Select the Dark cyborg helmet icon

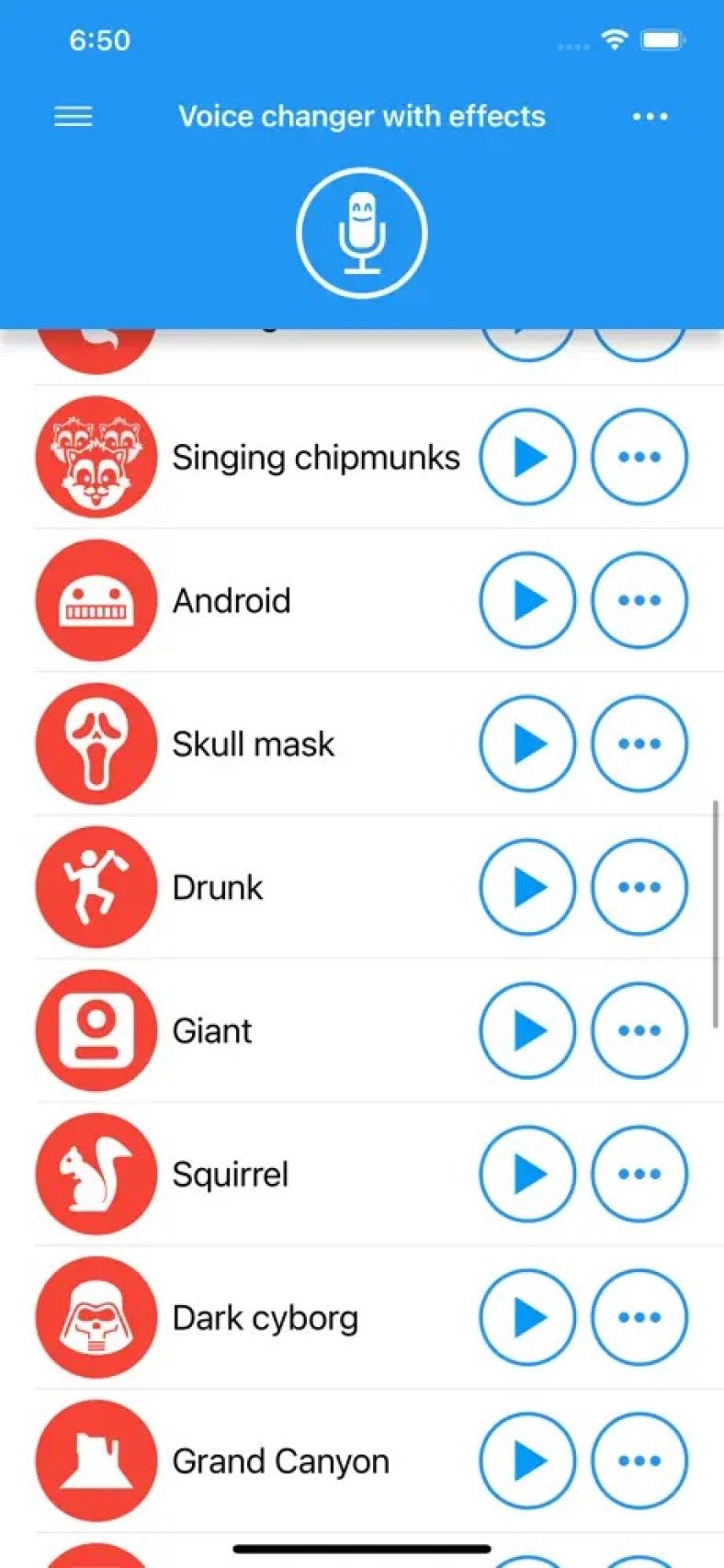click(96, 1317)
